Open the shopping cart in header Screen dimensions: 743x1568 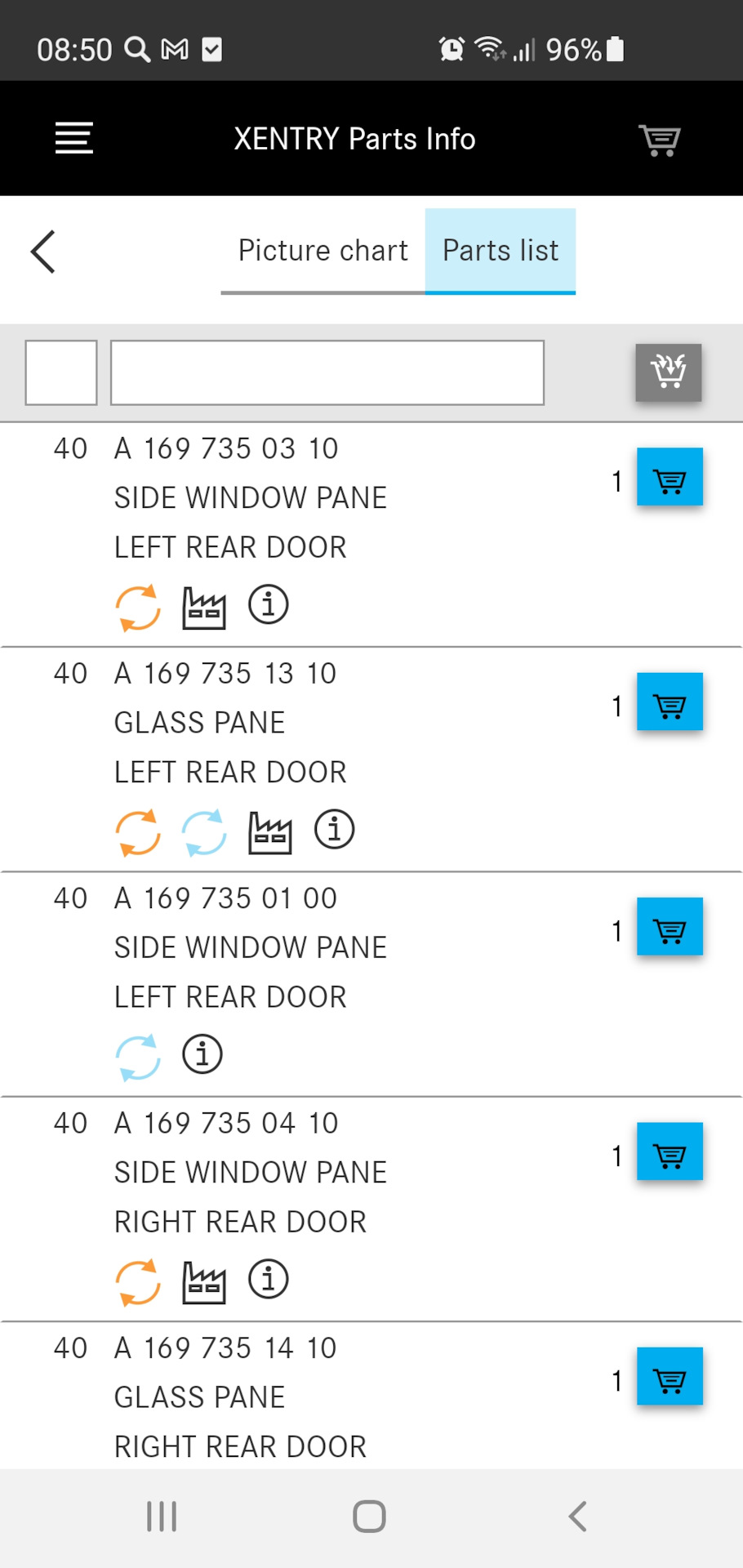pyautogui.click(x=659, y=140)
